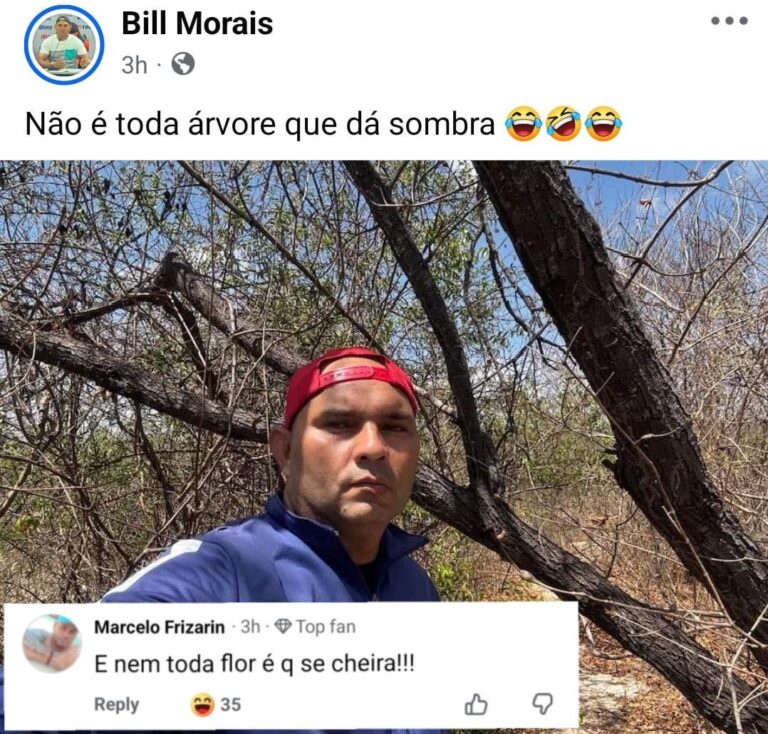
Task: Open Bill Morais's profile picture
Action: [63, 44]
